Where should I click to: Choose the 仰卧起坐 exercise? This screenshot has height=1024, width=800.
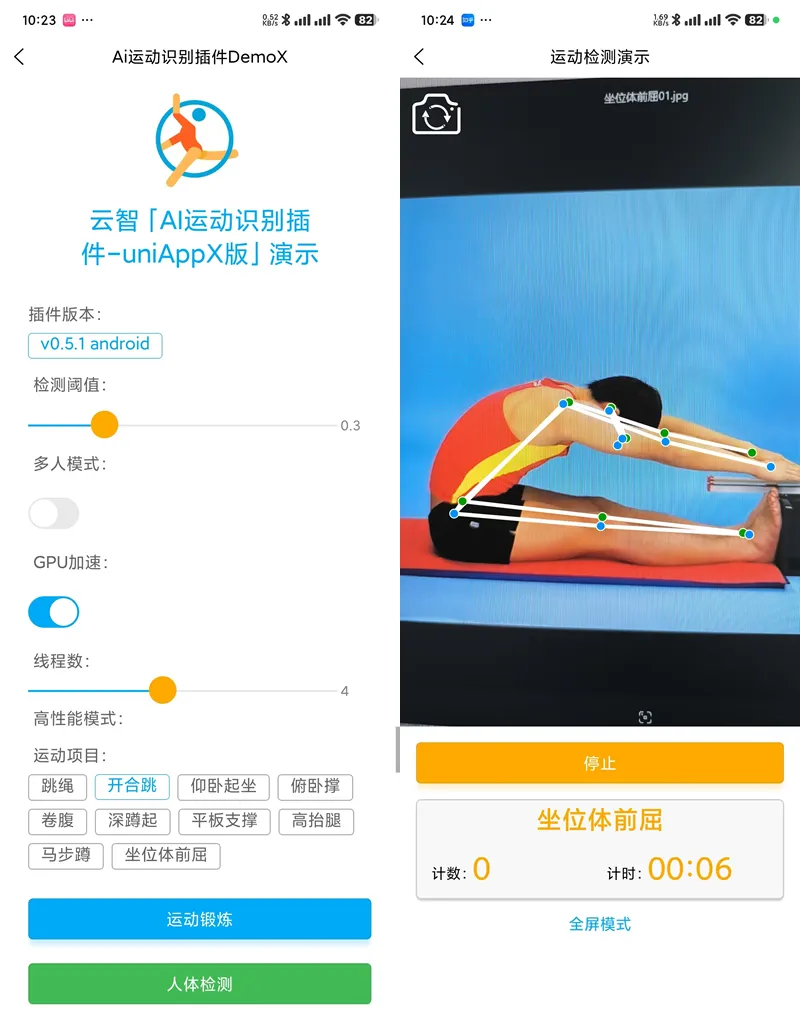(x=223, y=786)
